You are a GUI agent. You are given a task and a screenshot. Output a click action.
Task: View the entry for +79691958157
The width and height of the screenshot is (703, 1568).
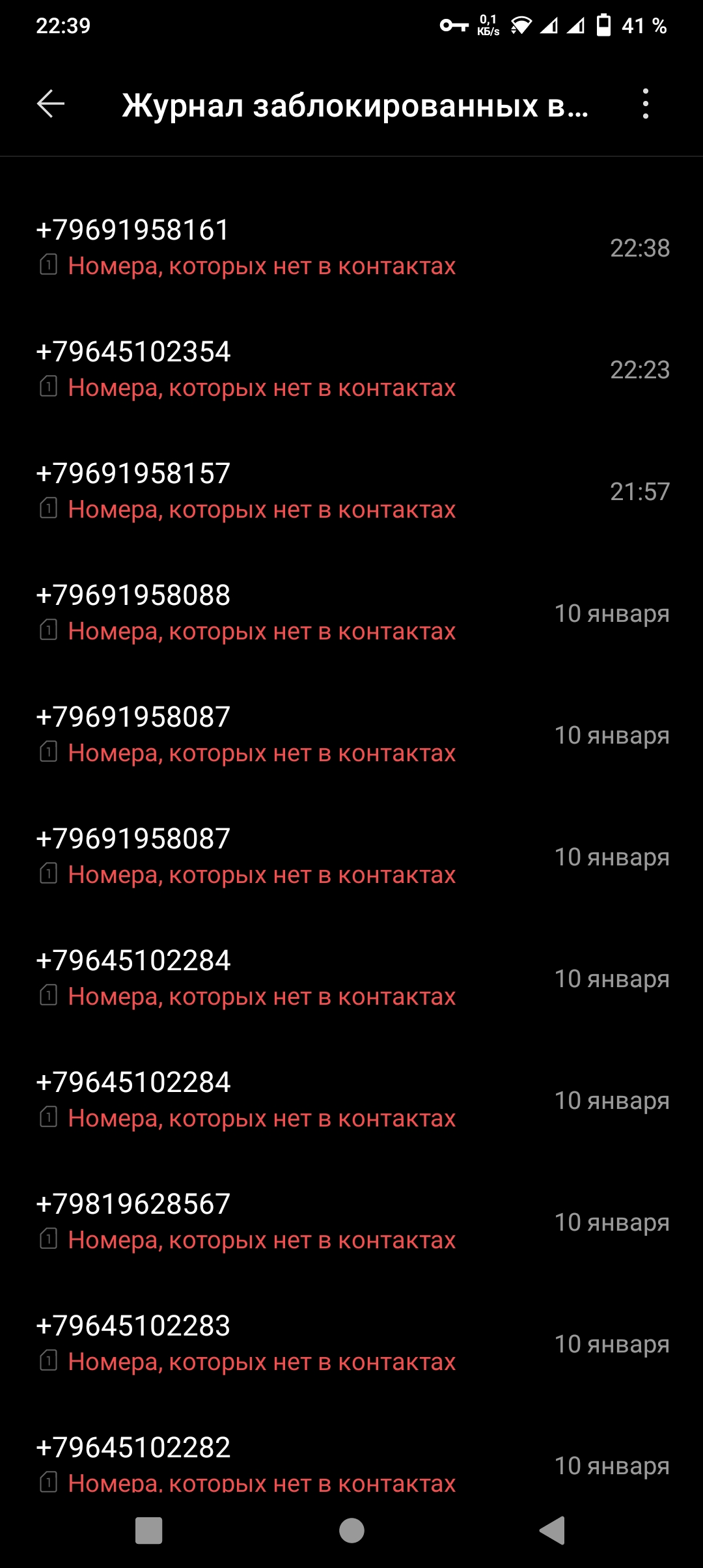click(x=351, y=491)
